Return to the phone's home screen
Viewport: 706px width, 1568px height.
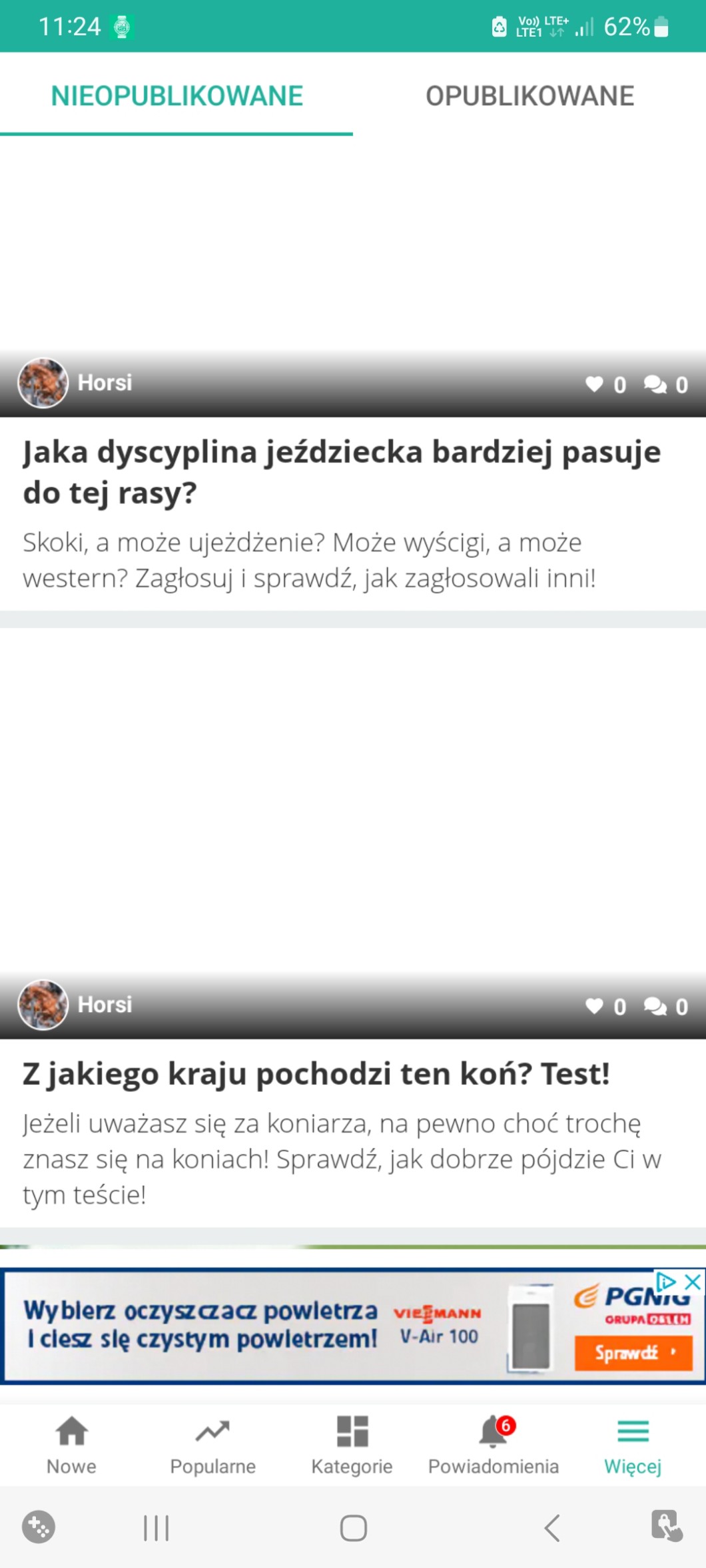[353, 1527]
